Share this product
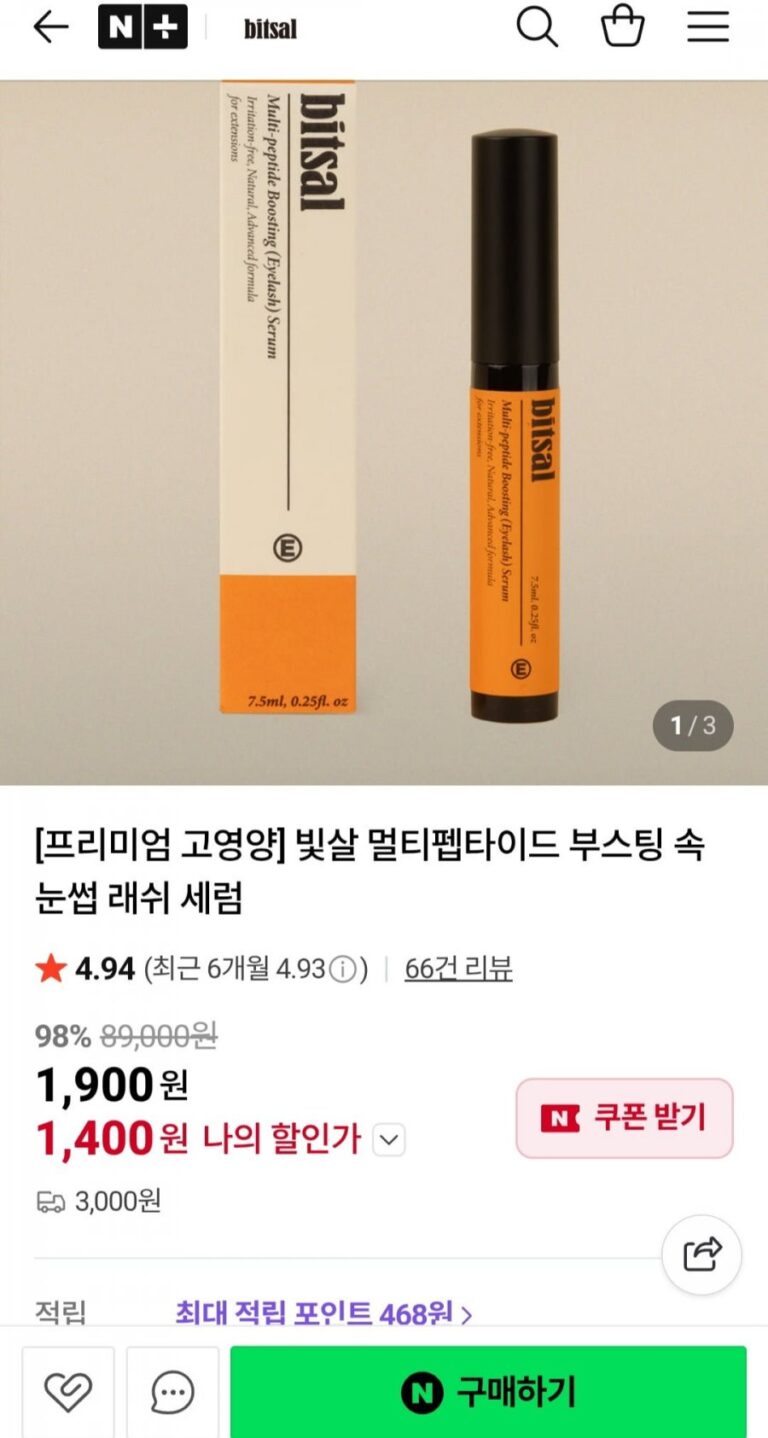The height and width of the screenshot is (1438, 768). (x=702, y=1254)
